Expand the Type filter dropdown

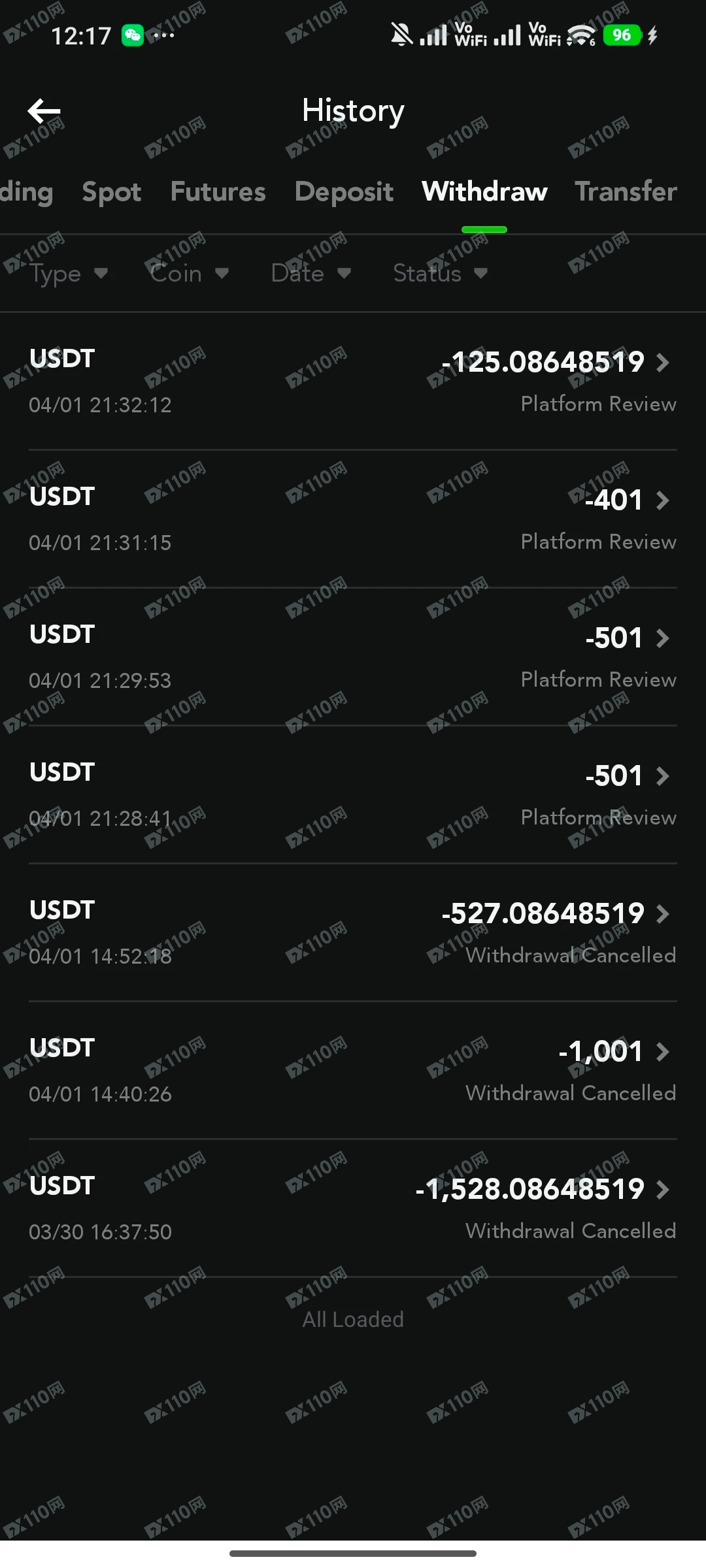coord(68,273)
